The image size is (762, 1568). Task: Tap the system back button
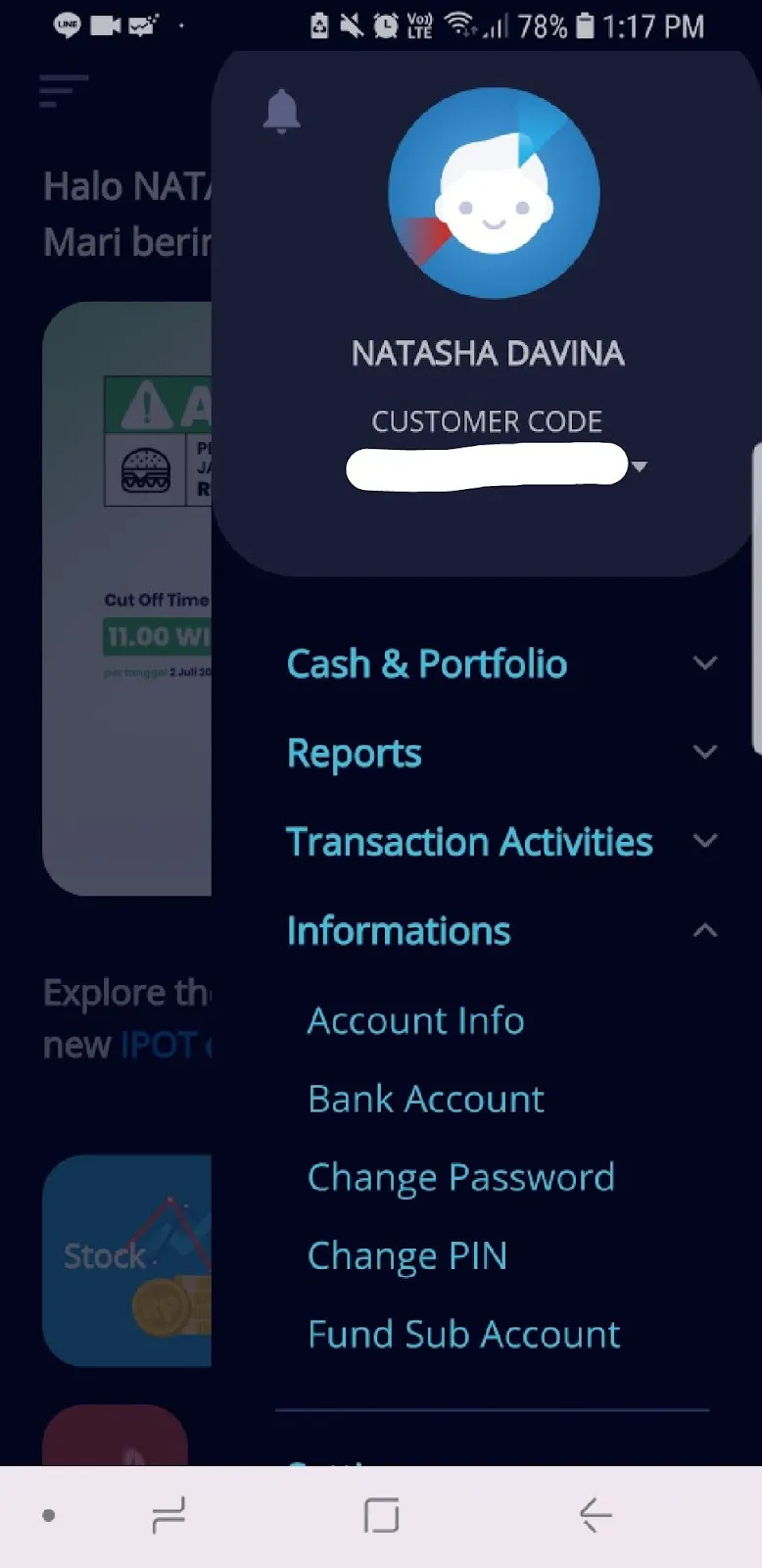coord(595,1515)
